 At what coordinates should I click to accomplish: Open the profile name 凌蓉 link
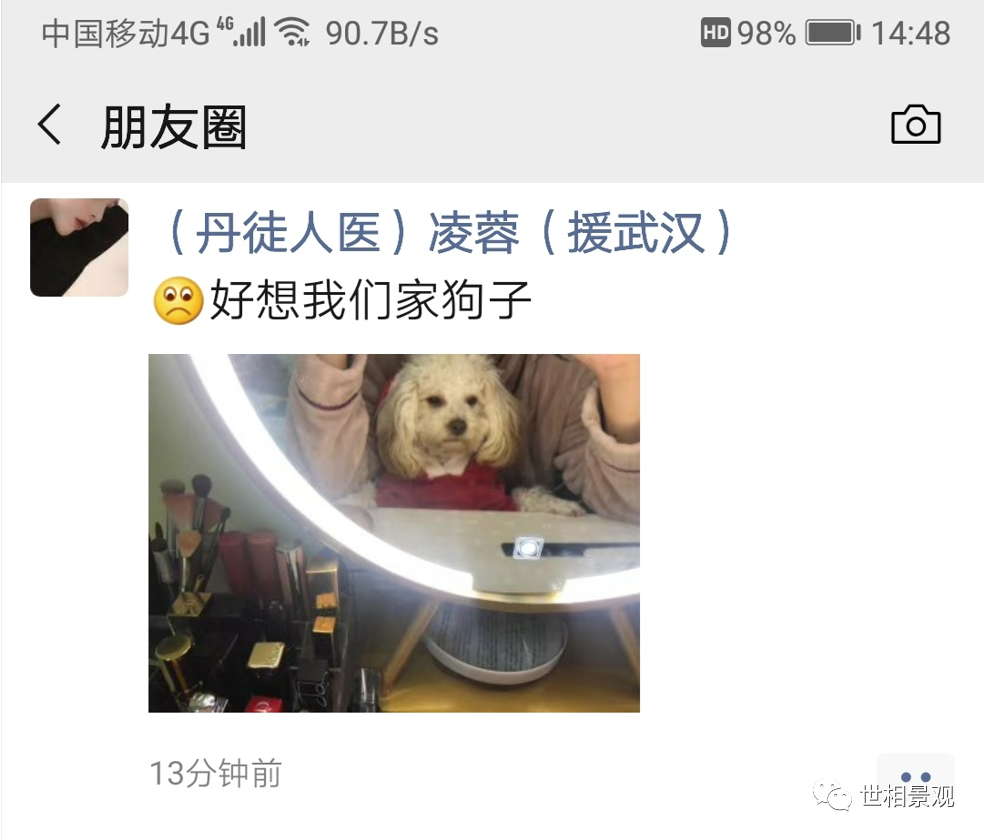[x=445, y=234]
